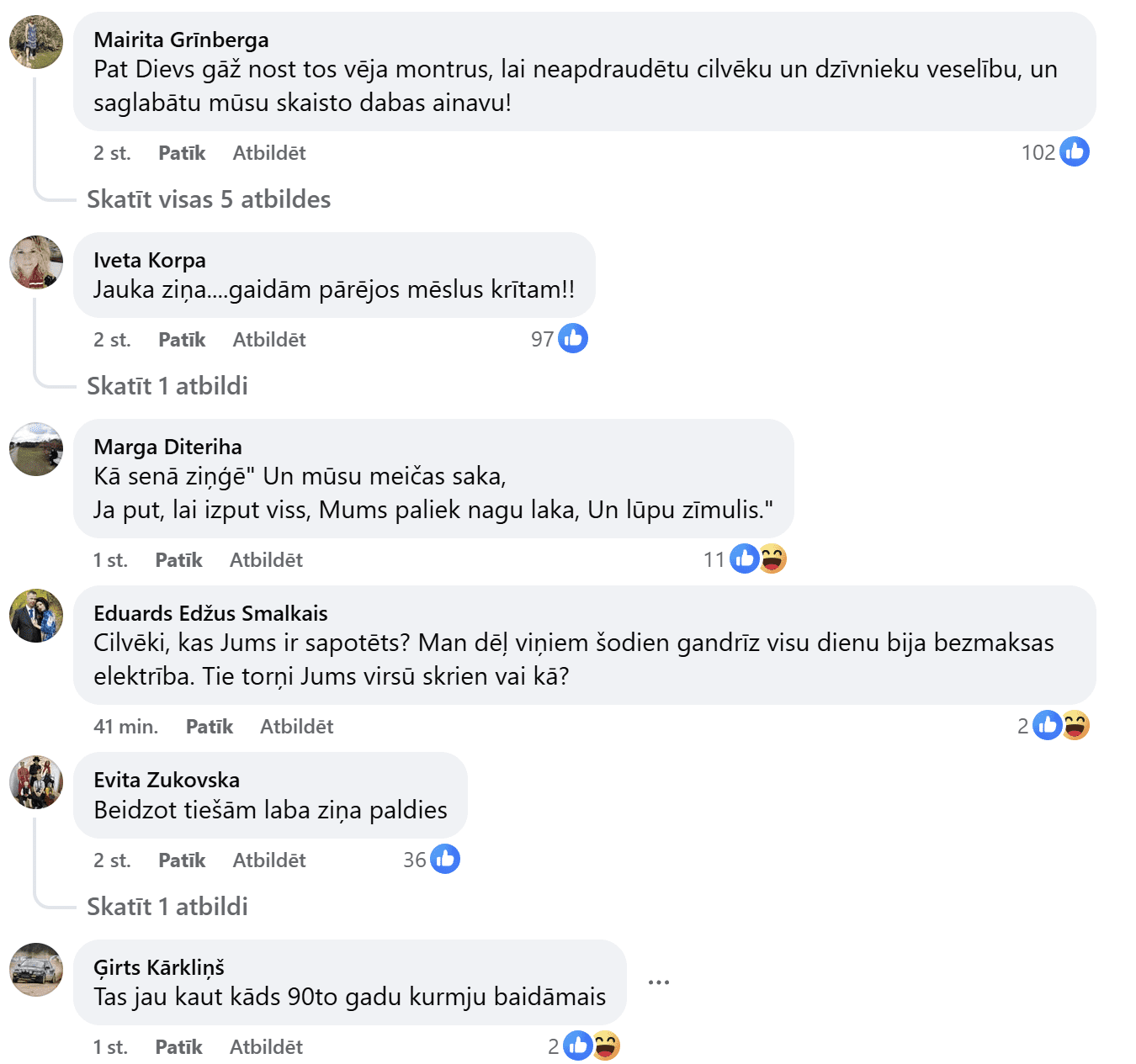The image size is (1136, 1064).
Task: Tap Patīk under Iveta Korpa's comment
Action: [182, 340]
